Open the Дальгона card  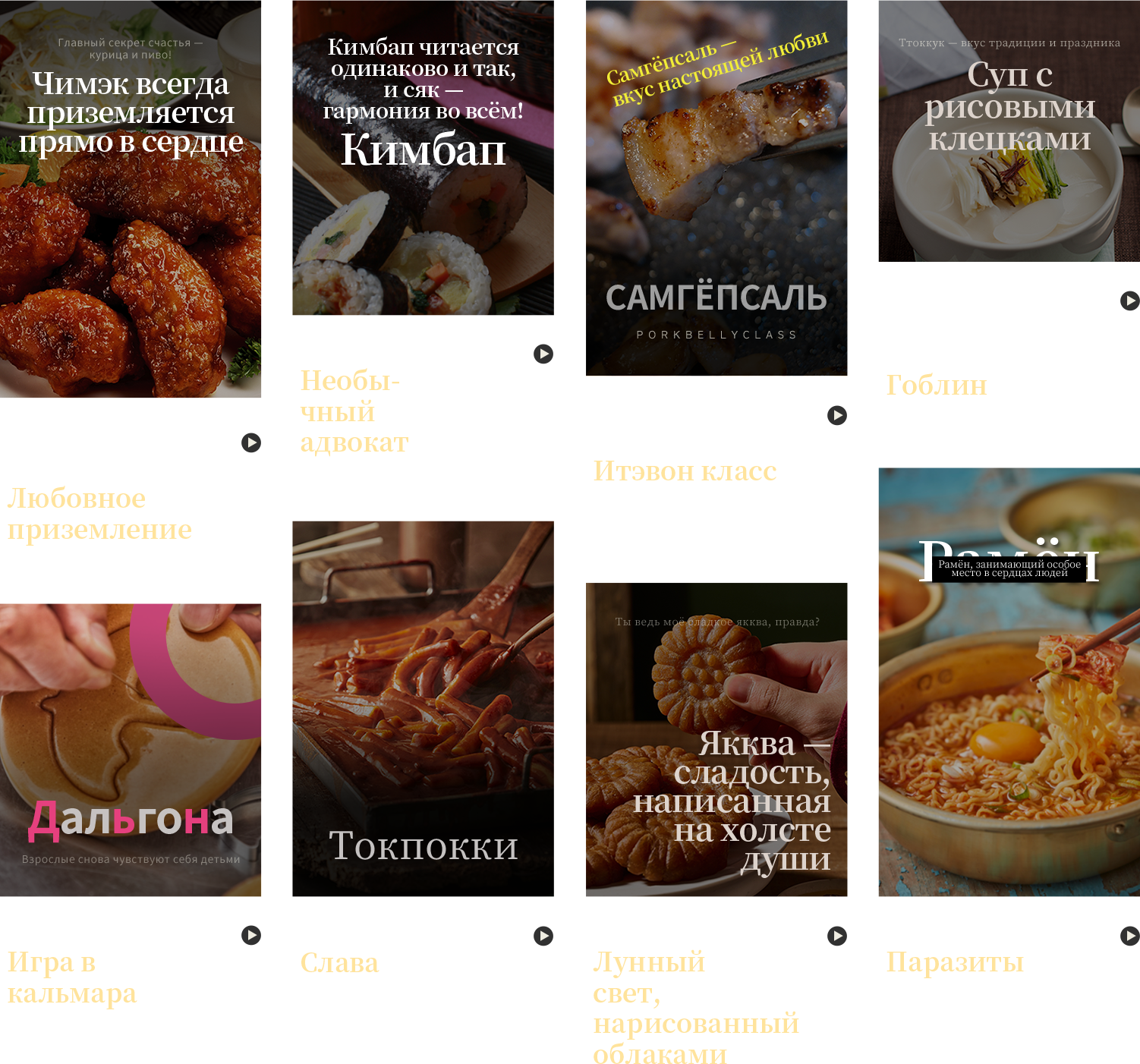point(131,750)
